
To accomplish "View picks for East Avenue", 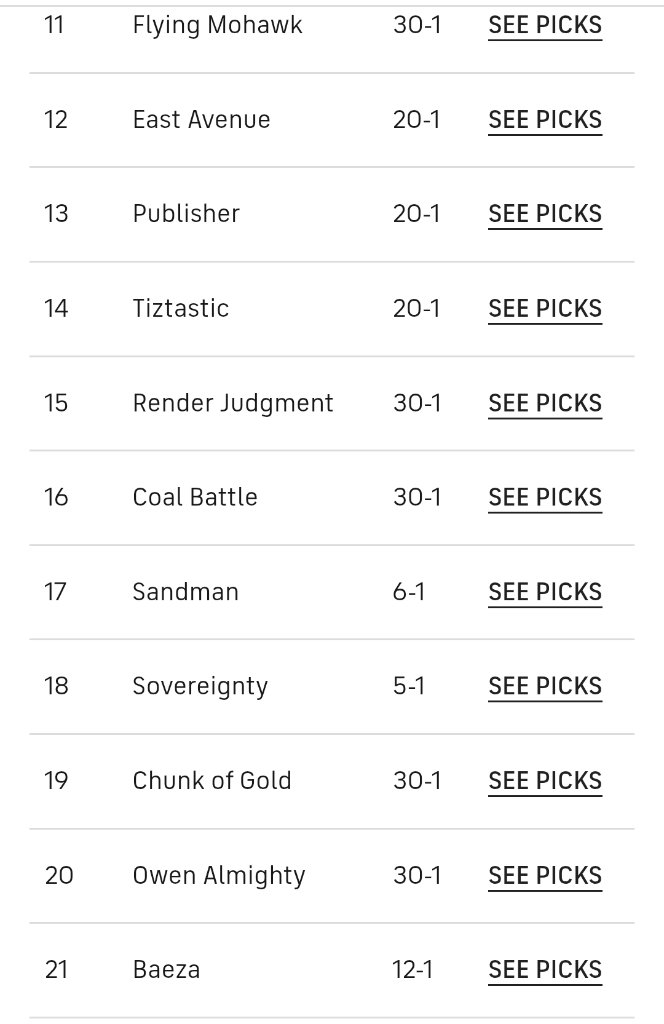I will [545, 120].
